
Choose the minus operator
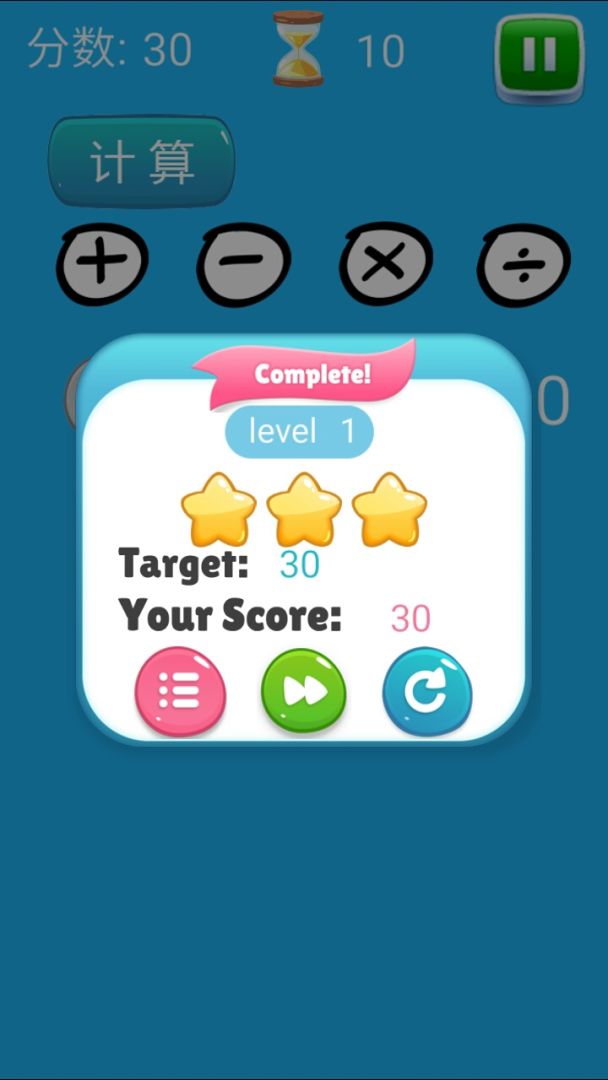[x=244, y=264]
